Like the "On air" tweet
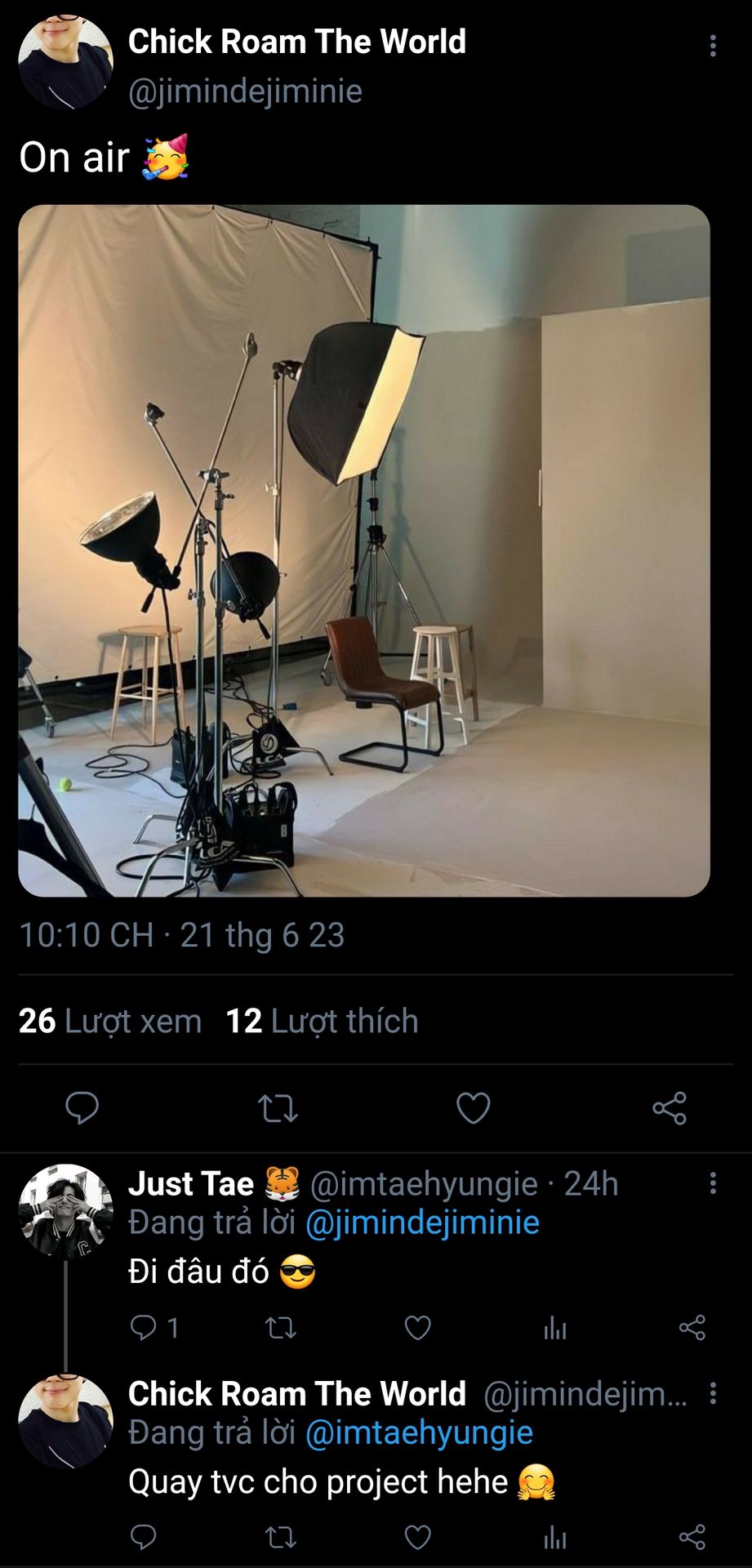Image resolution: width=752 pixels, height=1568 pixels. coord(473,1108)
